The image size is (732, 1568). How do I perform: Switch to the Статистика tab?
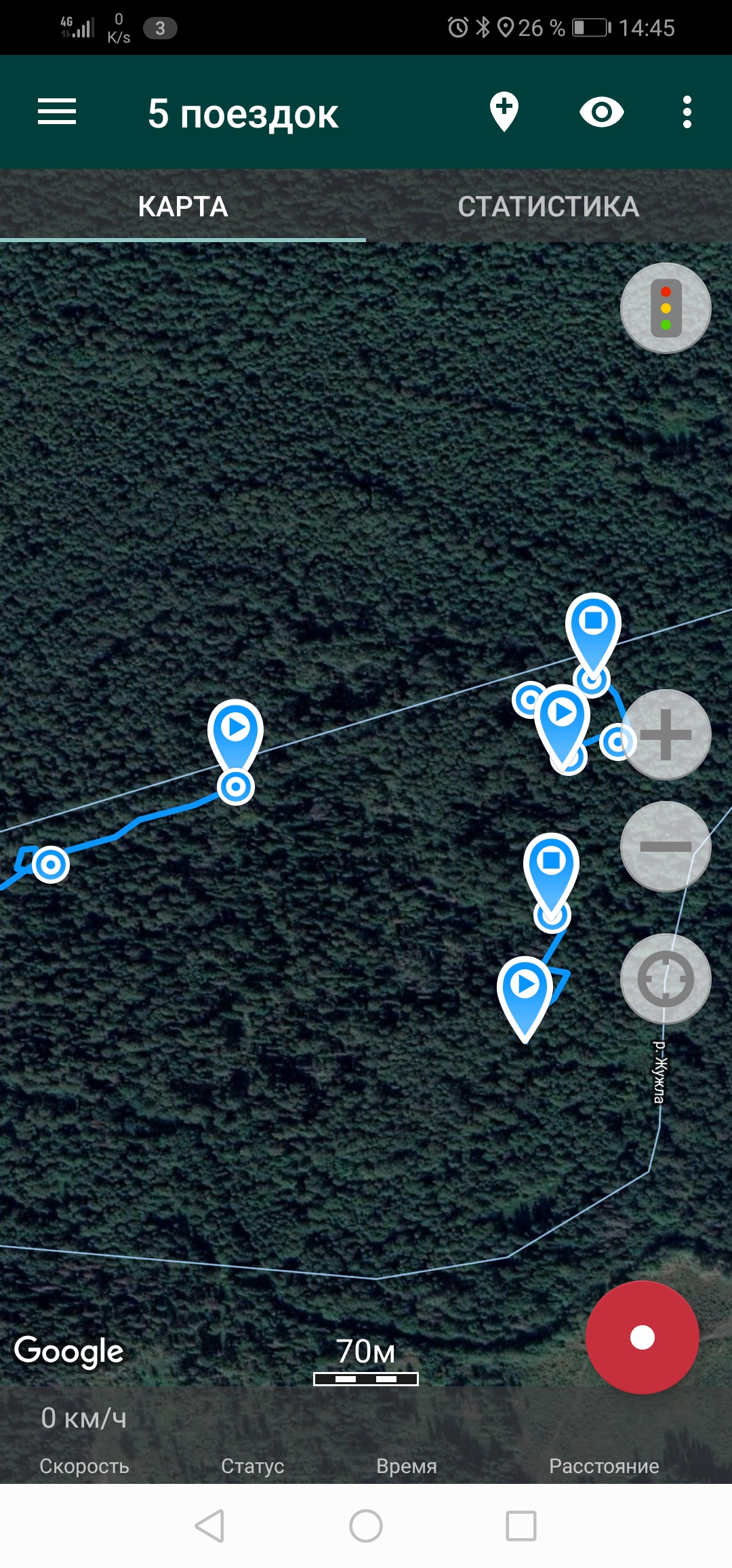[548, 207]
